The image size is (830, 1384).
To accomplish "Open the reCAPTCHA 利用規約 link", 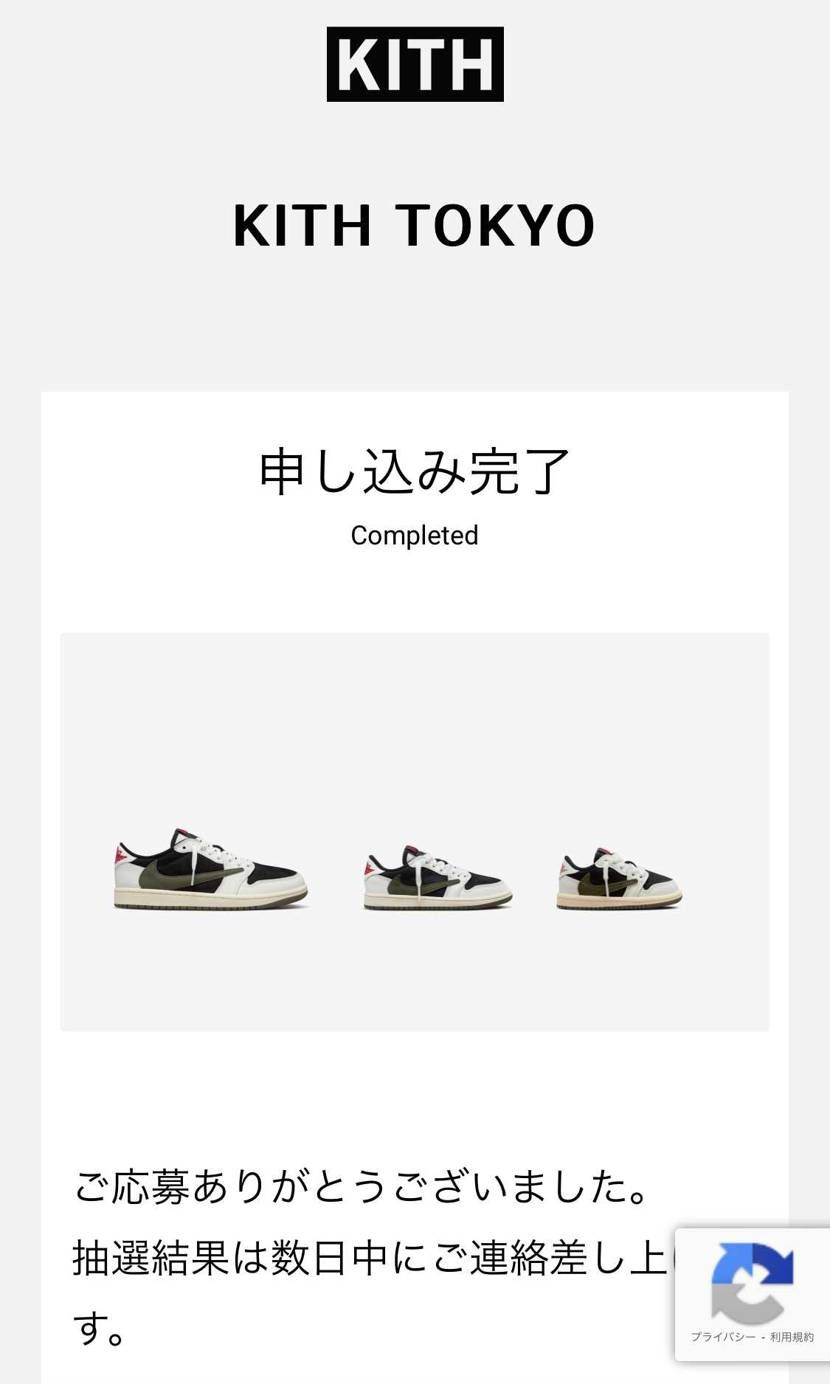I will (792, 1337).
